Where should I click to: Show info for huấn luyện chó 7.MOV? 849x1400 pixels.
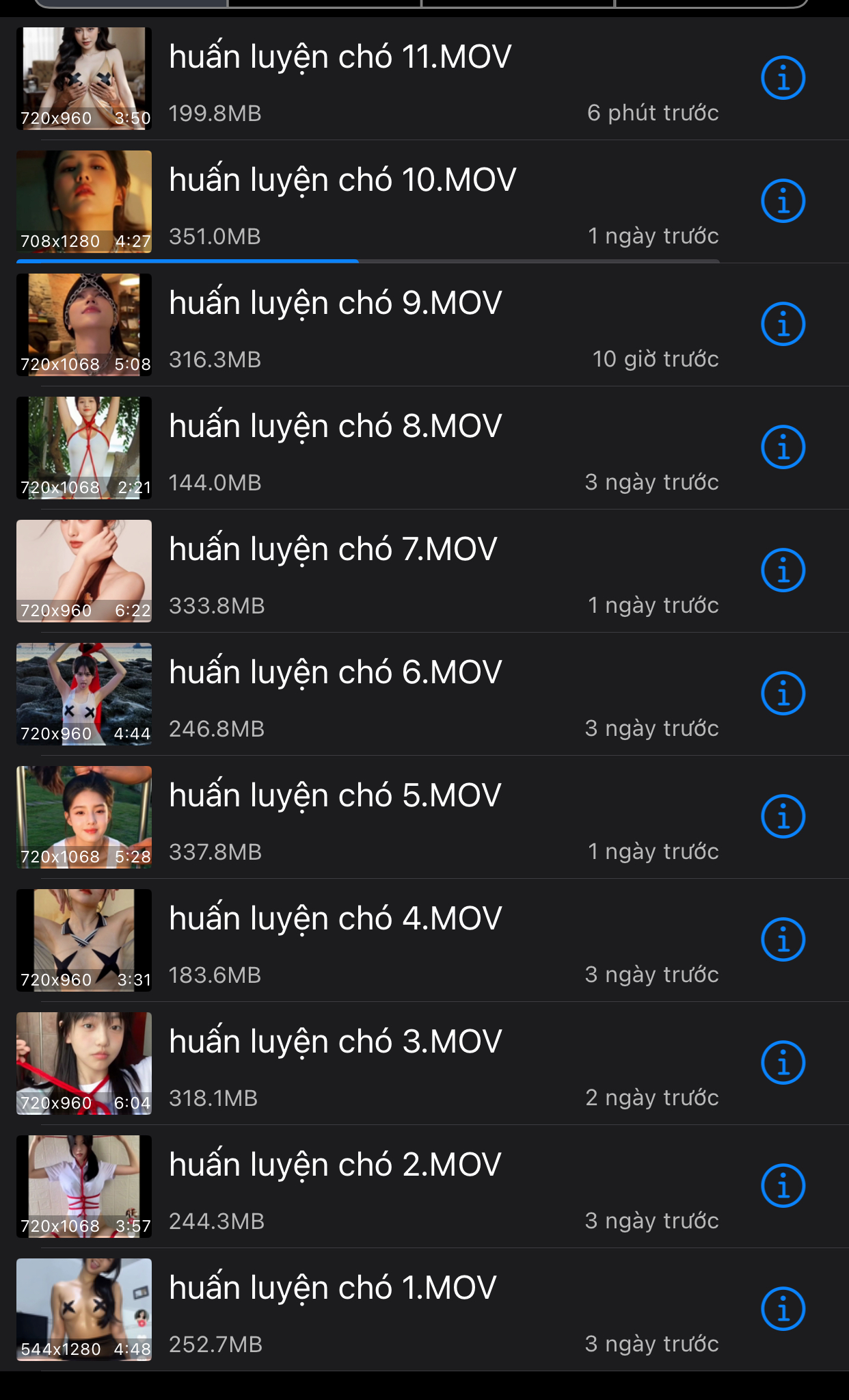click(x=783, y=570)
